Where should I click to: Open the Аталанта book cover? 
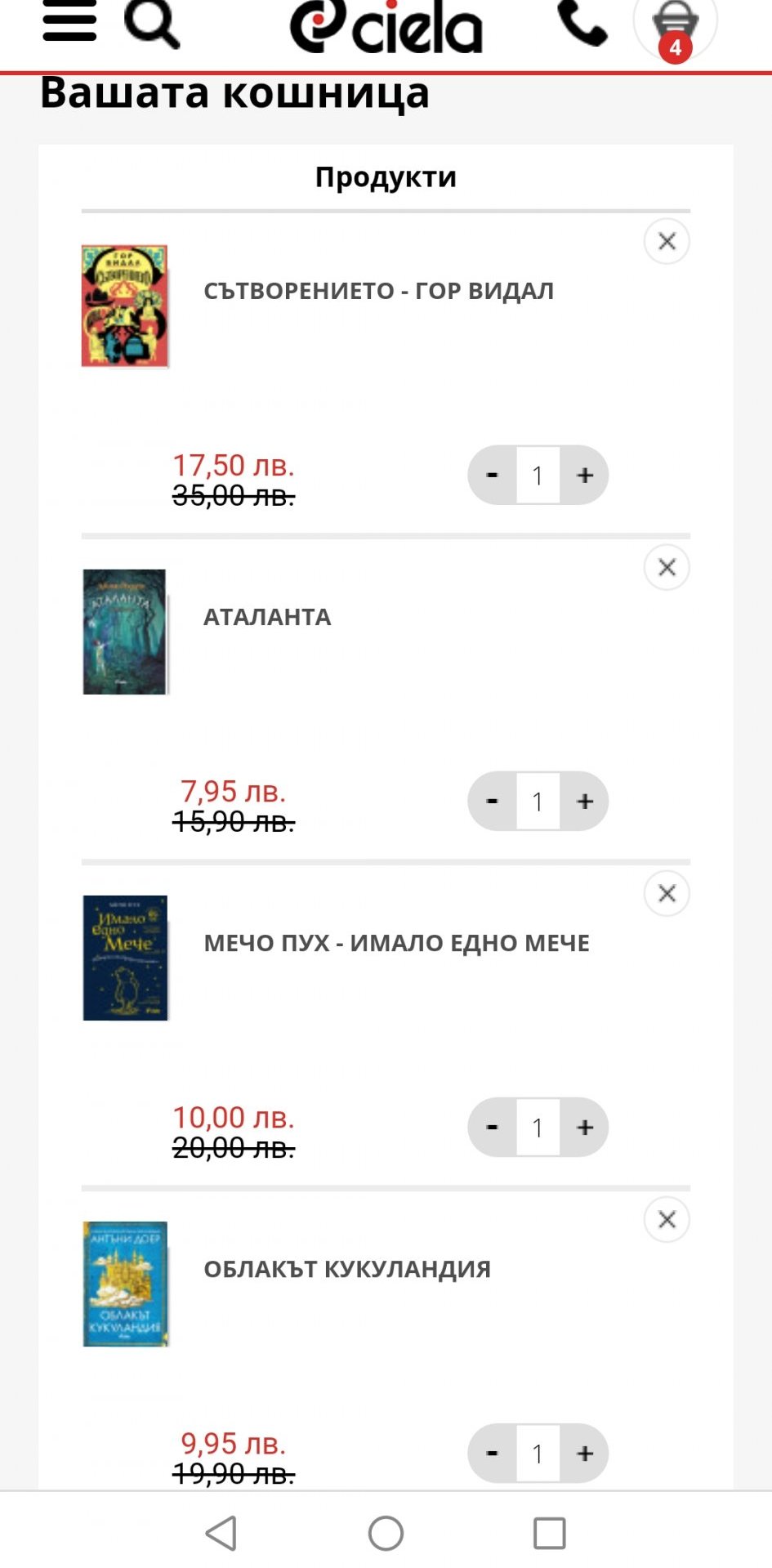pyautogui.click(x=125, y=632)
